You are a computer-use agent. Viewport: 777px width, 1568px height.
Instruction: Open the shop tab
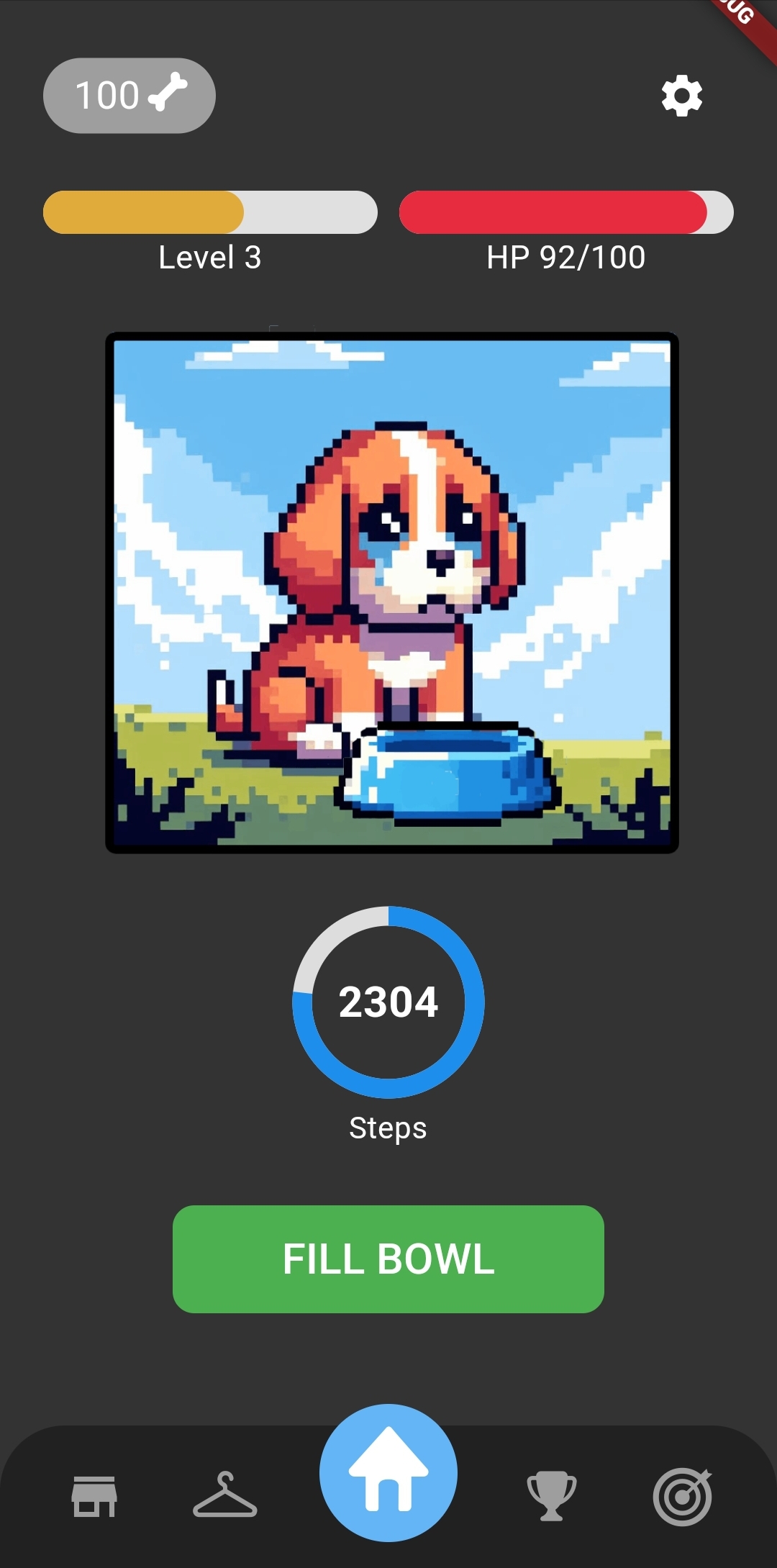(94, 1496)
